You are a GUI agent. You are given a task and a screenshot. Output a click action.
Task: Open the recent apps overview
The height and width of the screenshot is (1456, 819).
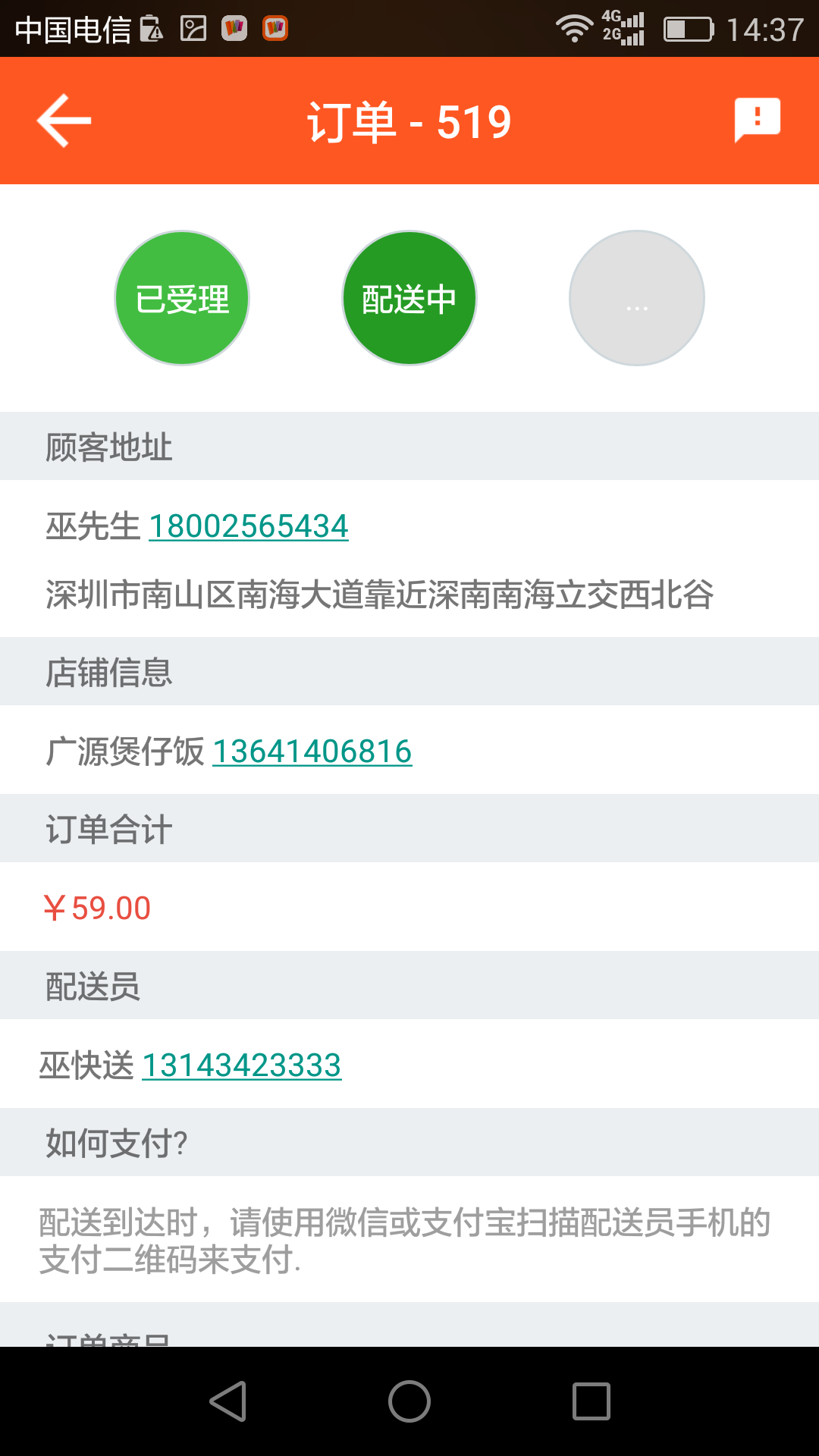tap(591, 1401)
